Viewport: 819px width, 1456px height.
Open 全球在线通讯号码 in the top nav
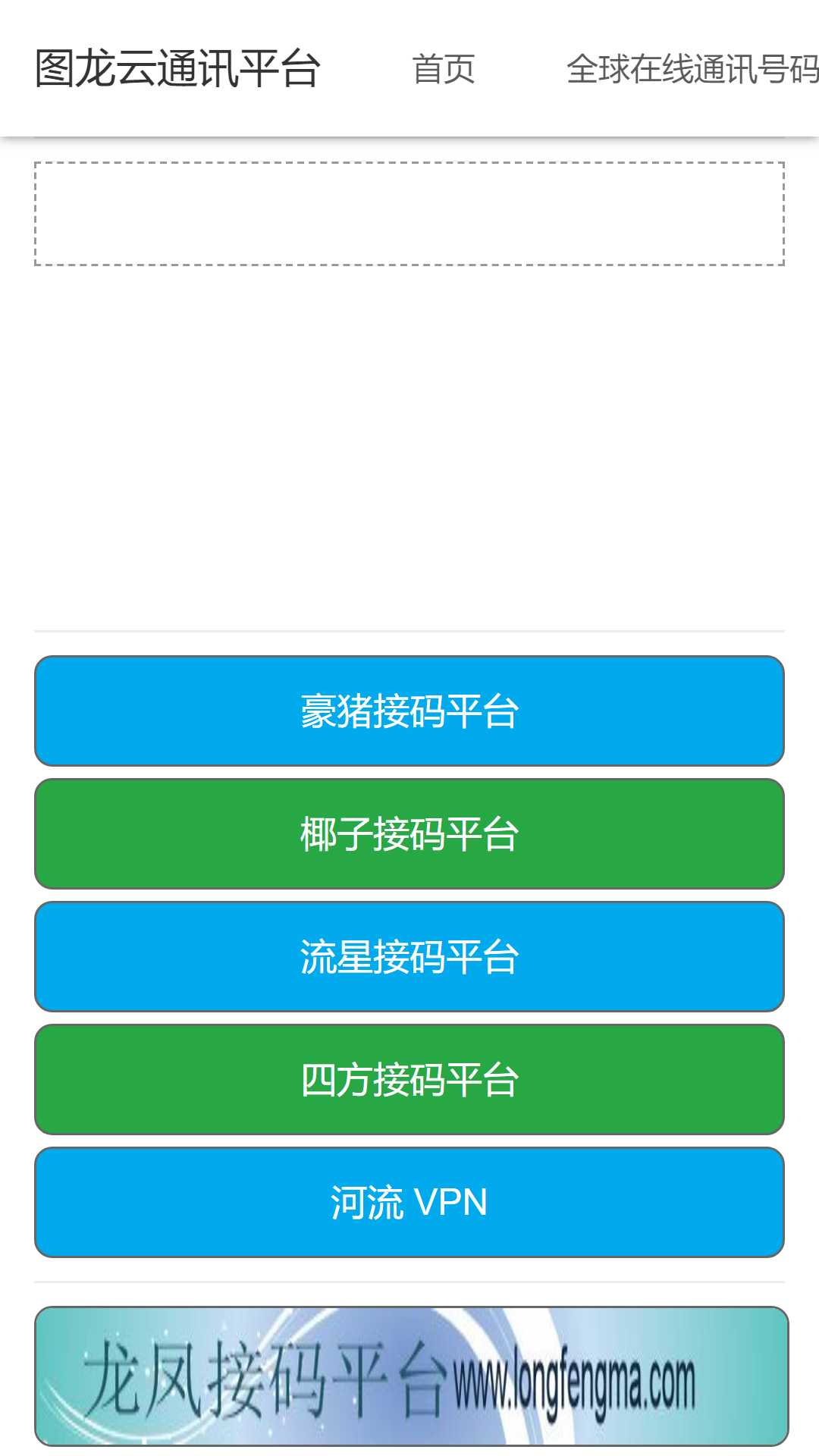tap(692, 69)
